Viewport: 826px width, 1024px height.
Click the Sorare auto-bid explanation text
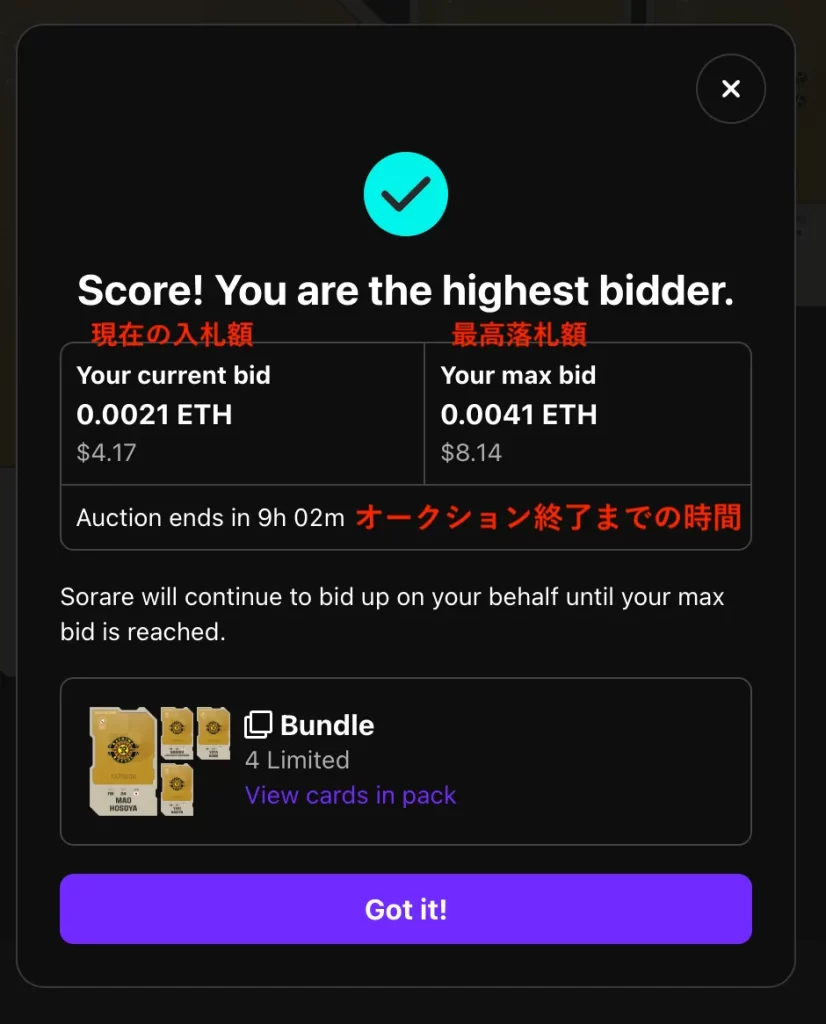[x=400, y=613]
